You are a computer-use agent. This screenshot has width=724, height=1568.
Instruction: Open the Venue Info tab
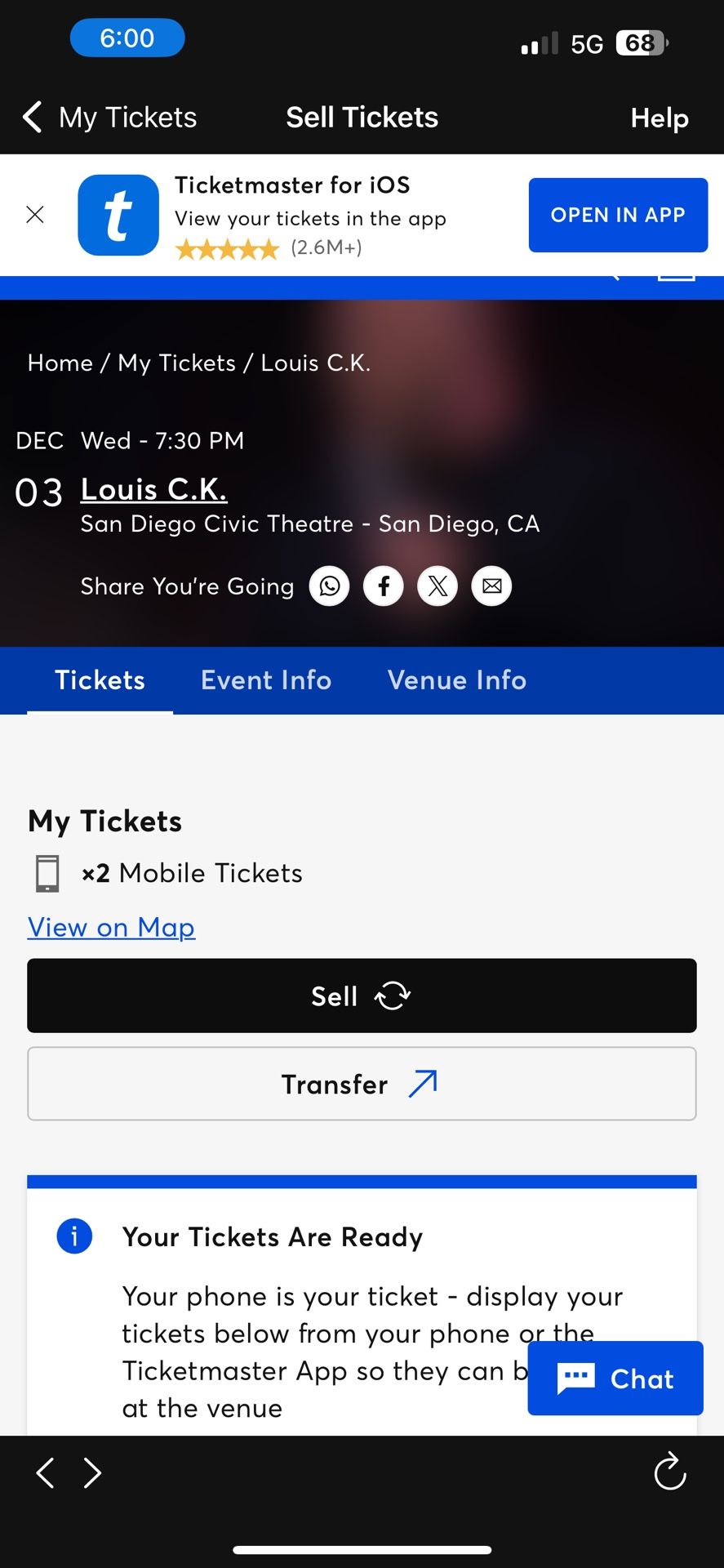[456, 680]
